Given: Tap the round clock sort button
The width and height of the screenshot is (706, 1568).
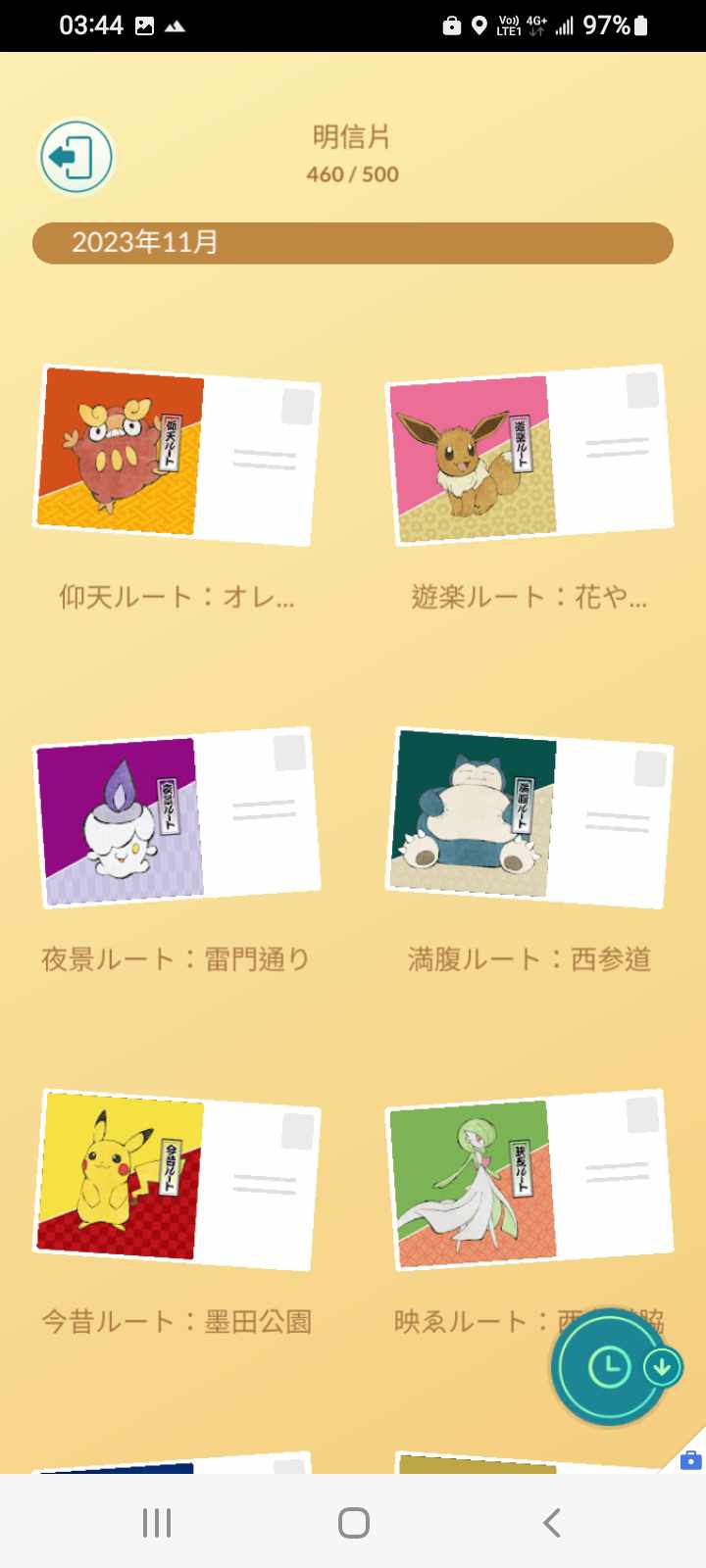Looking at the screenshot, I should pos(608,1367).
